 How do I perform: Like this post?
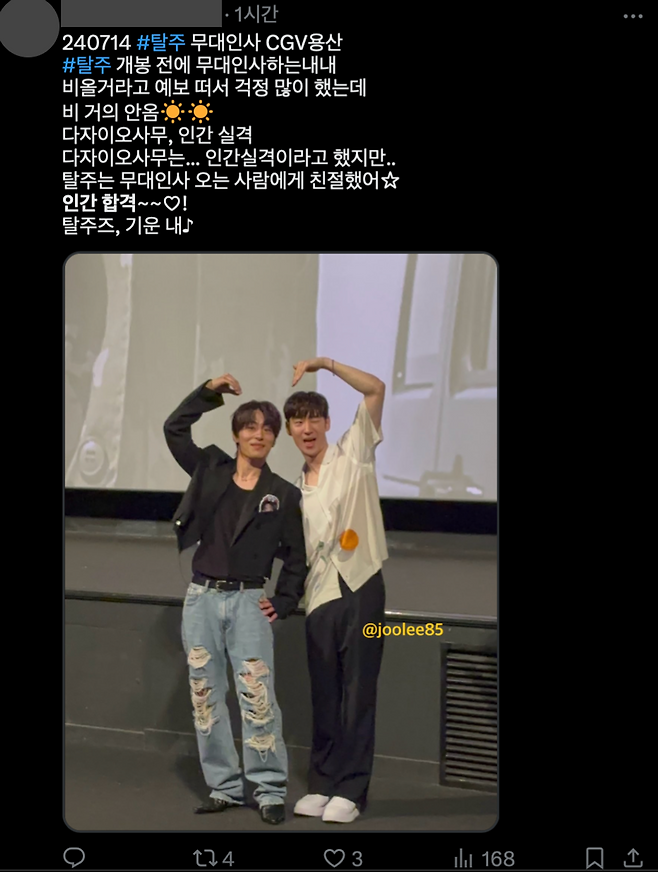[342, 857]
